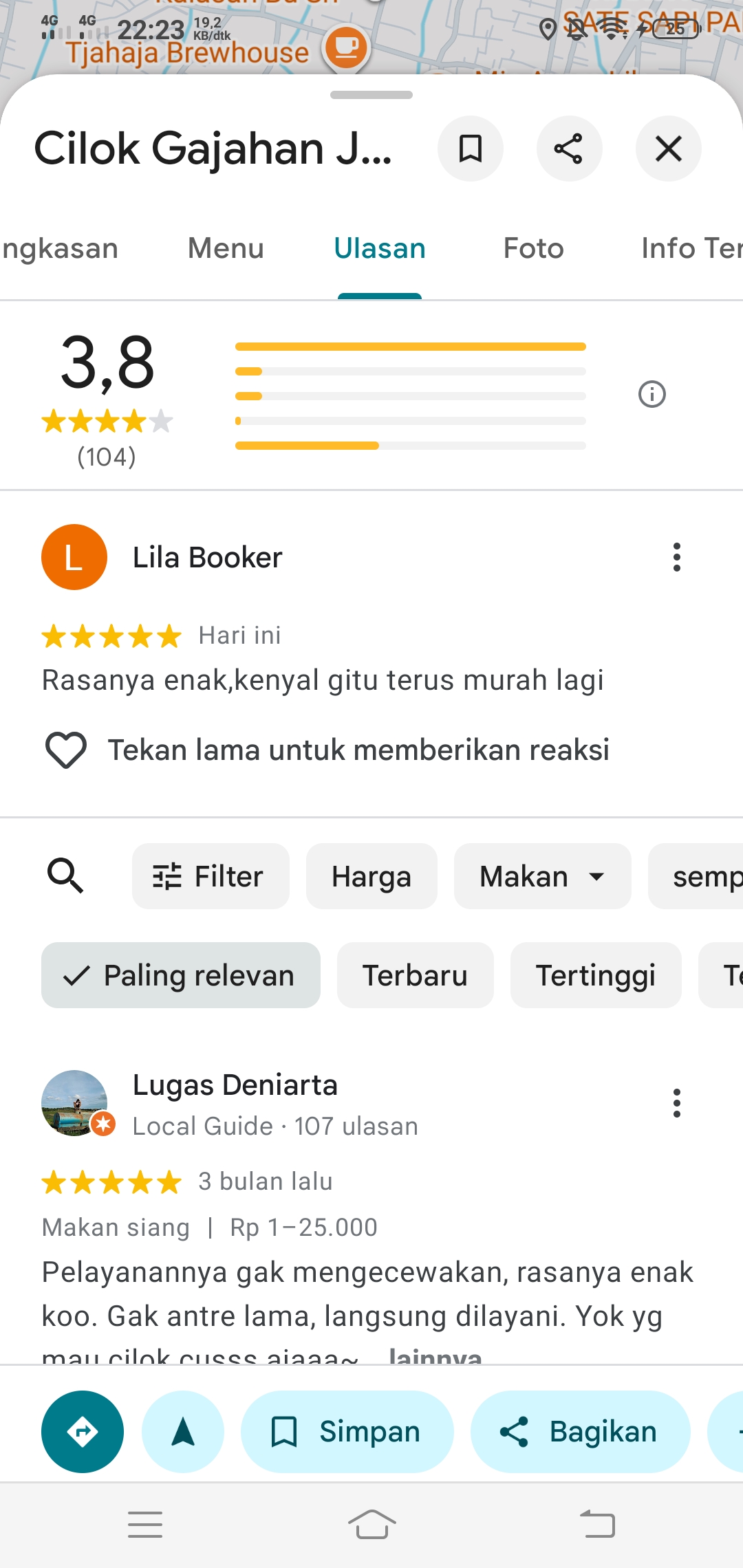Get directions with the round route button
The height and width of the screenshot is (1568, 743).
pyautogui.click(x=83, y=1432)
